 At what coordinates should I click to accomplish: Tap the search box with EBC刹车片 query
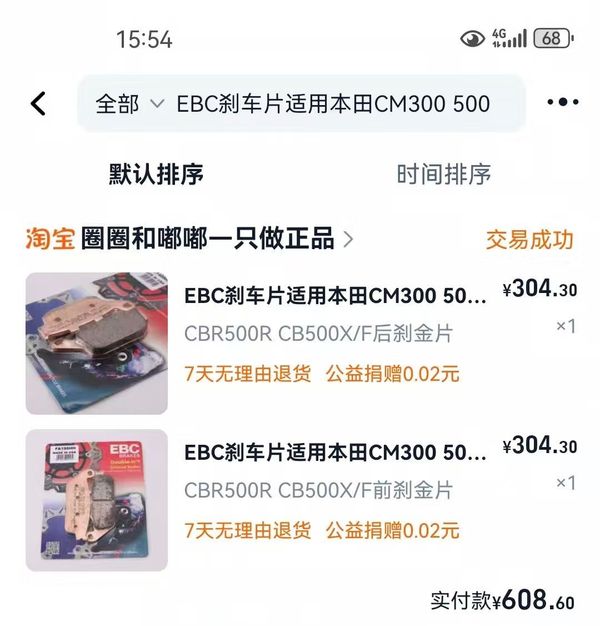pyautogui.click(x=334, y=104)
